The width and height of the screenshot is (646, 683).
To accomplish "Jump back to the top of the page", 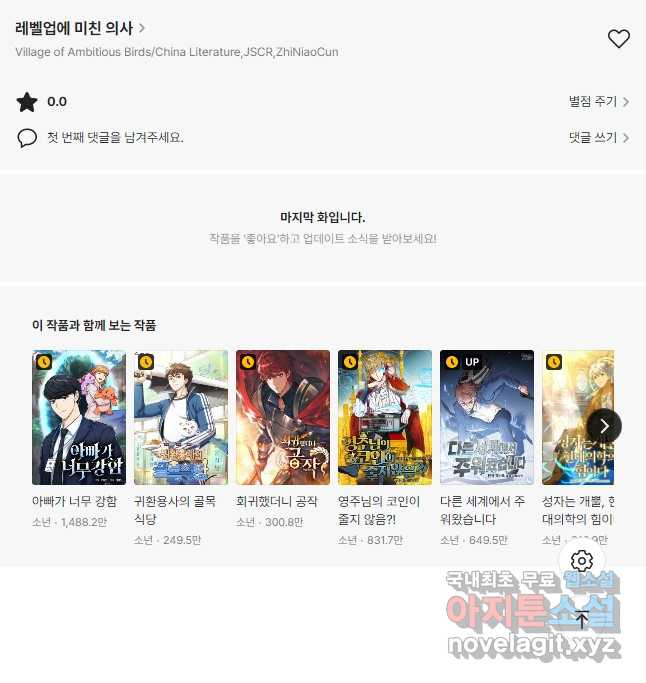I will (582, 620).
